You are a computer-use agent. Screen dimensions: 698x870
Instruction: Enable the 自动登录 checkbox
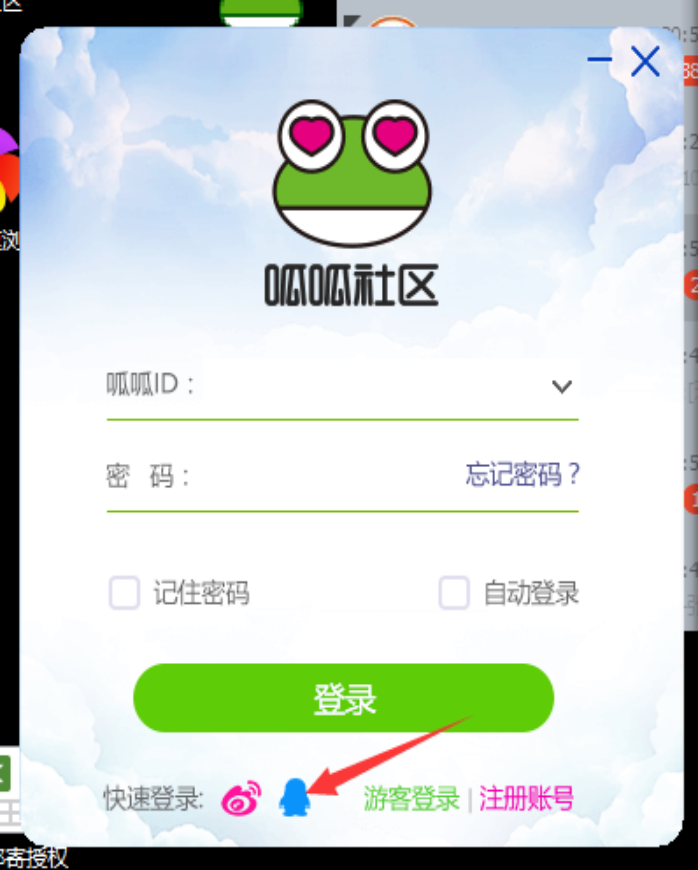454,593
